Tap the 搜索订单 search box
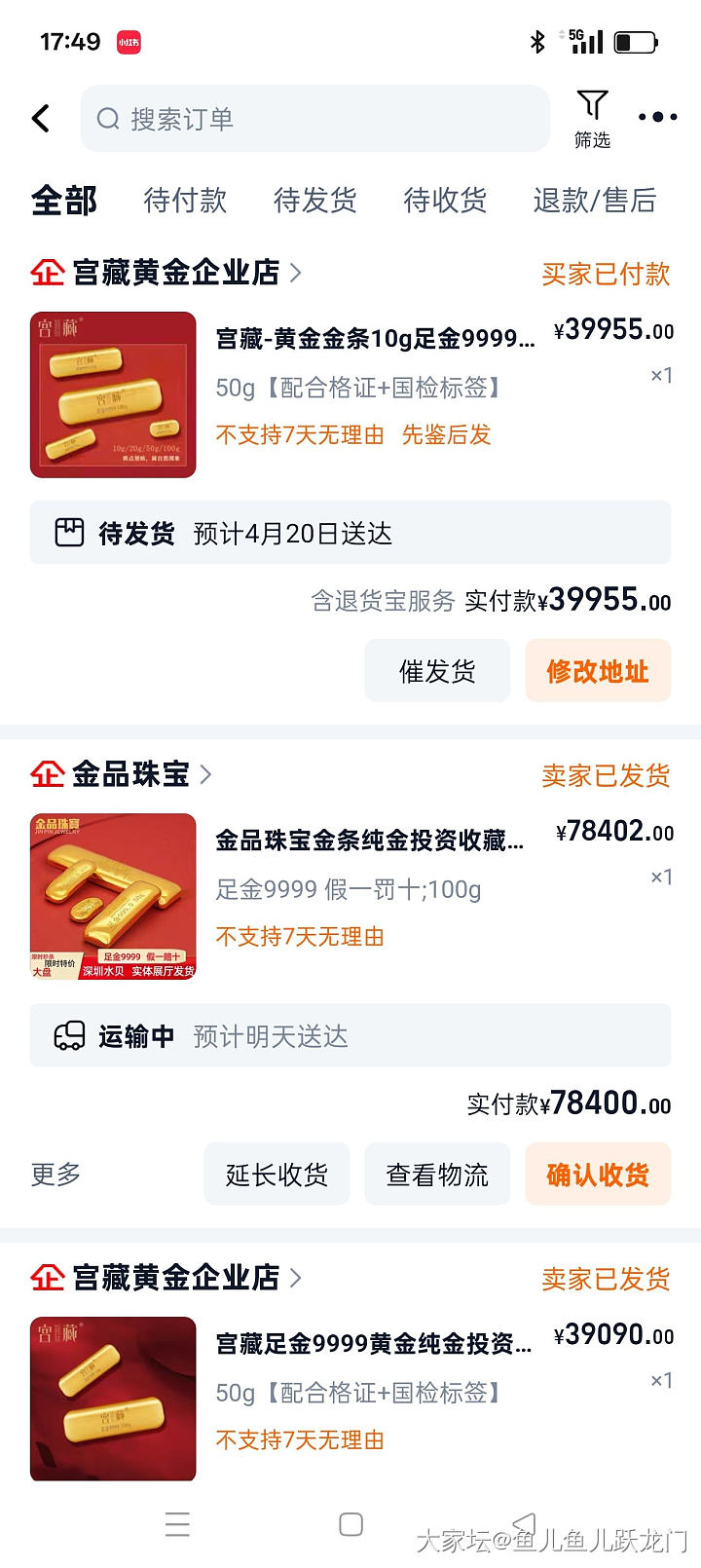 [314, 119]
